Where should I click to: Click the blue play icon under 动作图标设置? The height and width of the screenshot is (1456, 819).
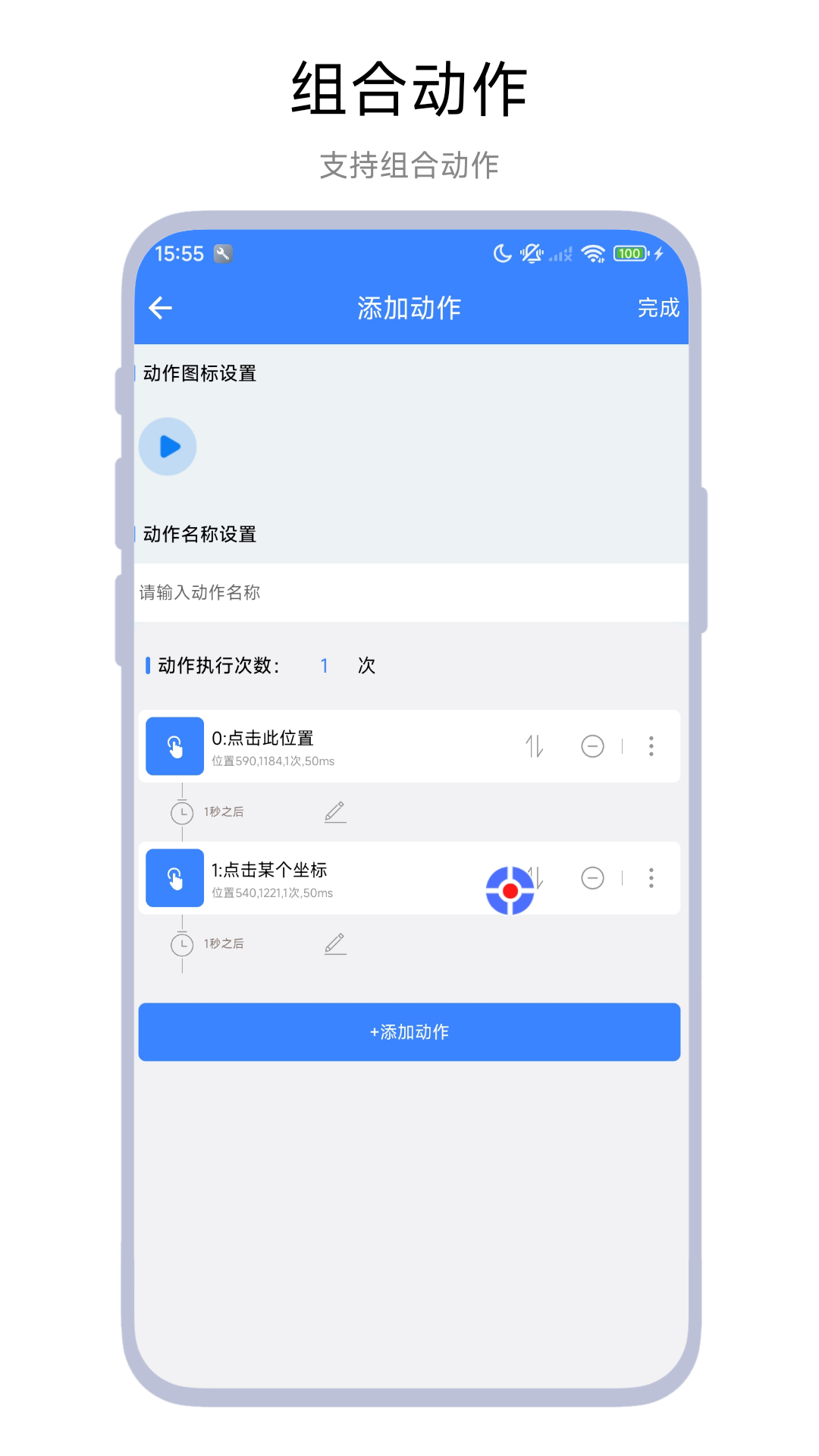[168, 447]
